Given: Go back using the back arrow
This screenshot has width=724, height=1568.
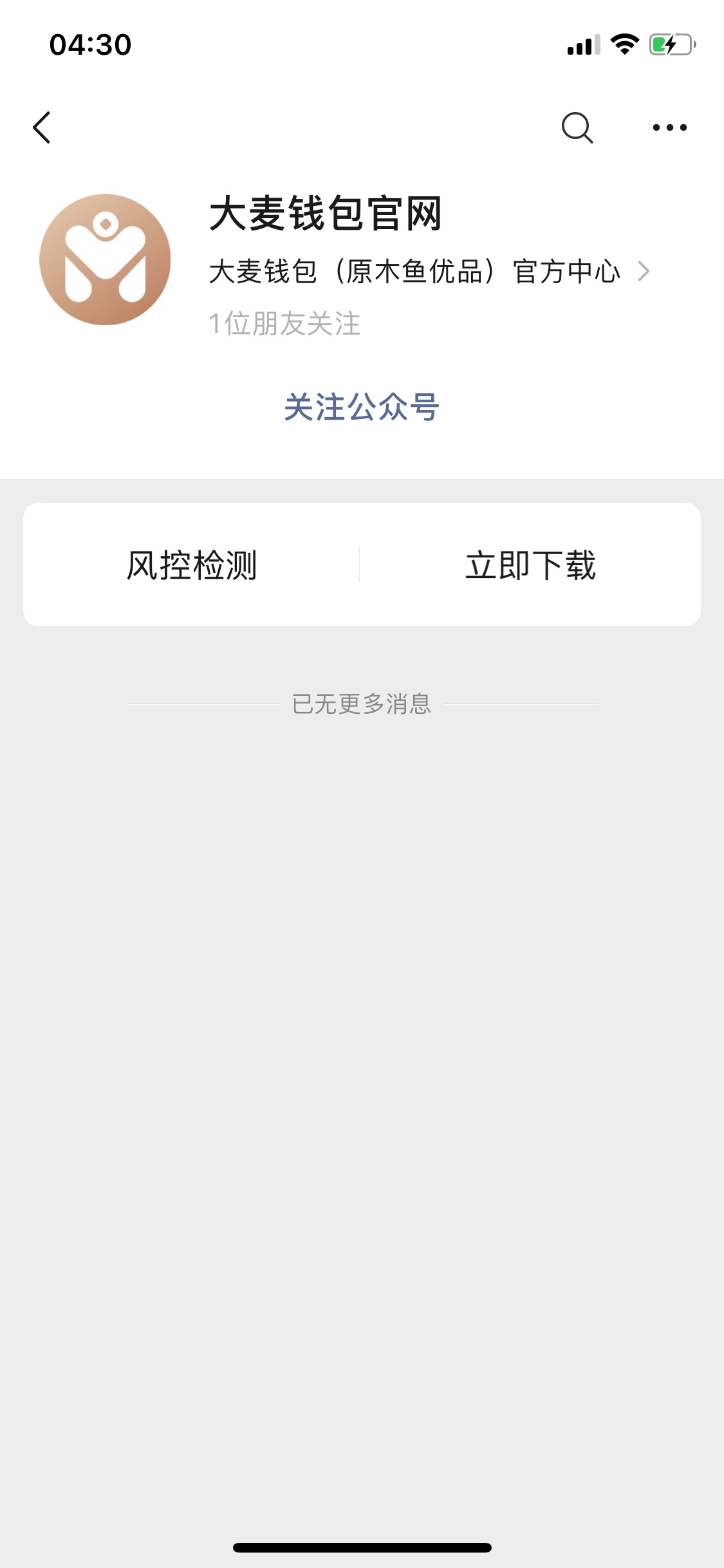Looking at the screenshot, I should click(x=42, y=127).
